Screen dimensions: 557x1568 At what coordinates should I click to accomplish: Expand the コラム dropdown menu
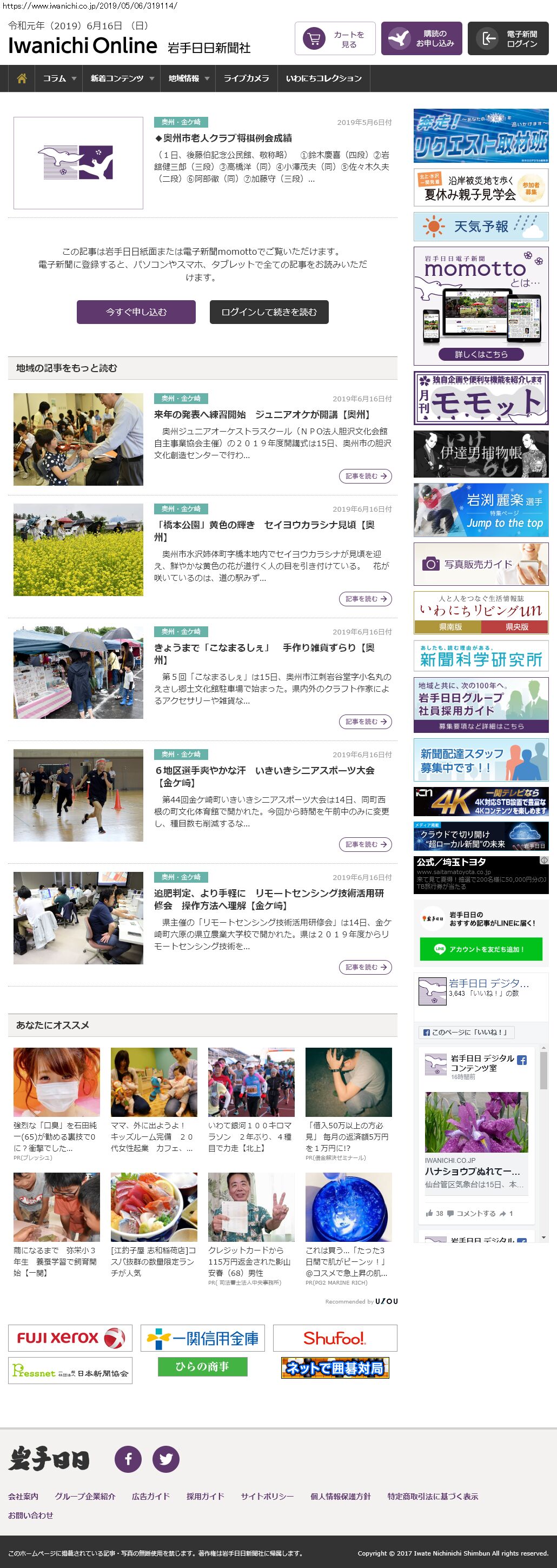point(59,78)
